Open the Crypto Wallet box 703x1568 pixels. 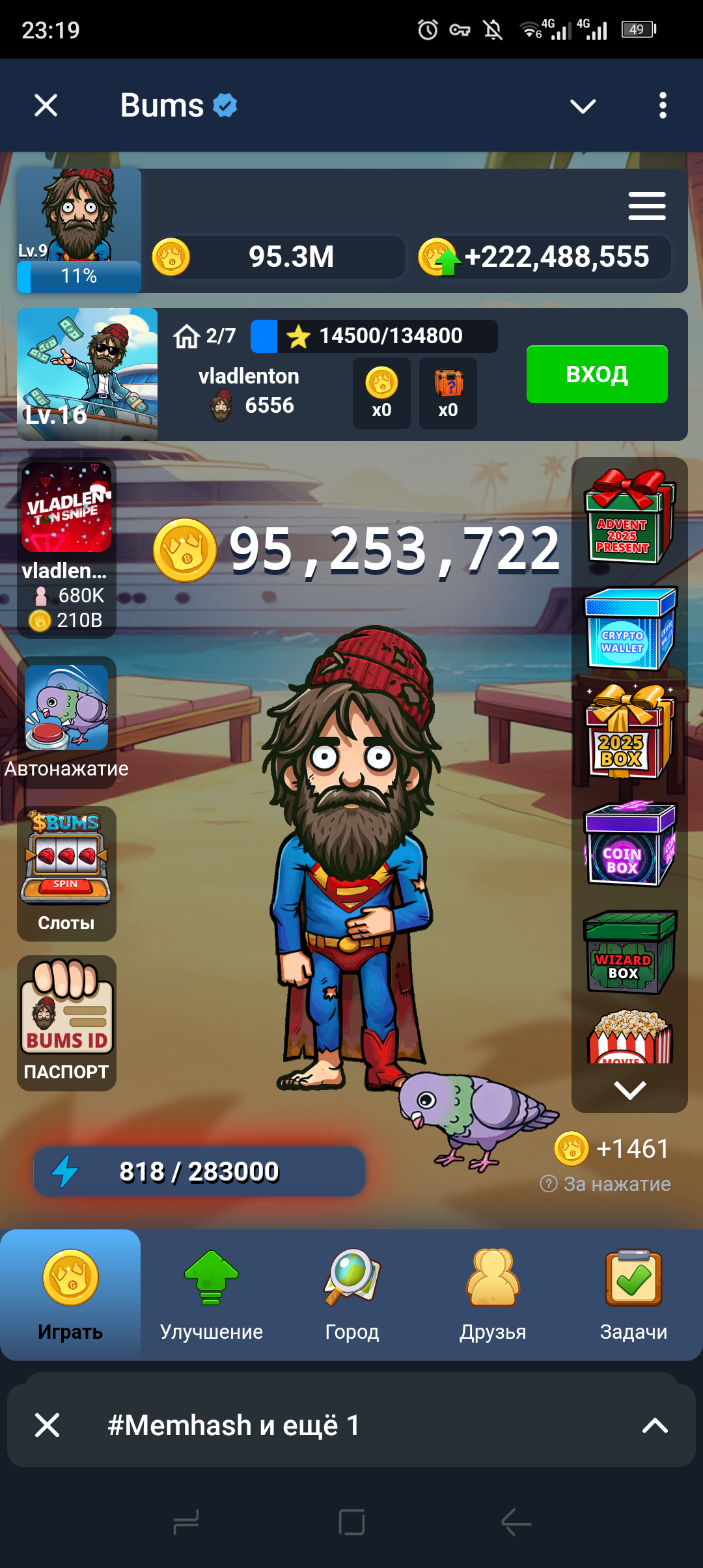(629, 629)
